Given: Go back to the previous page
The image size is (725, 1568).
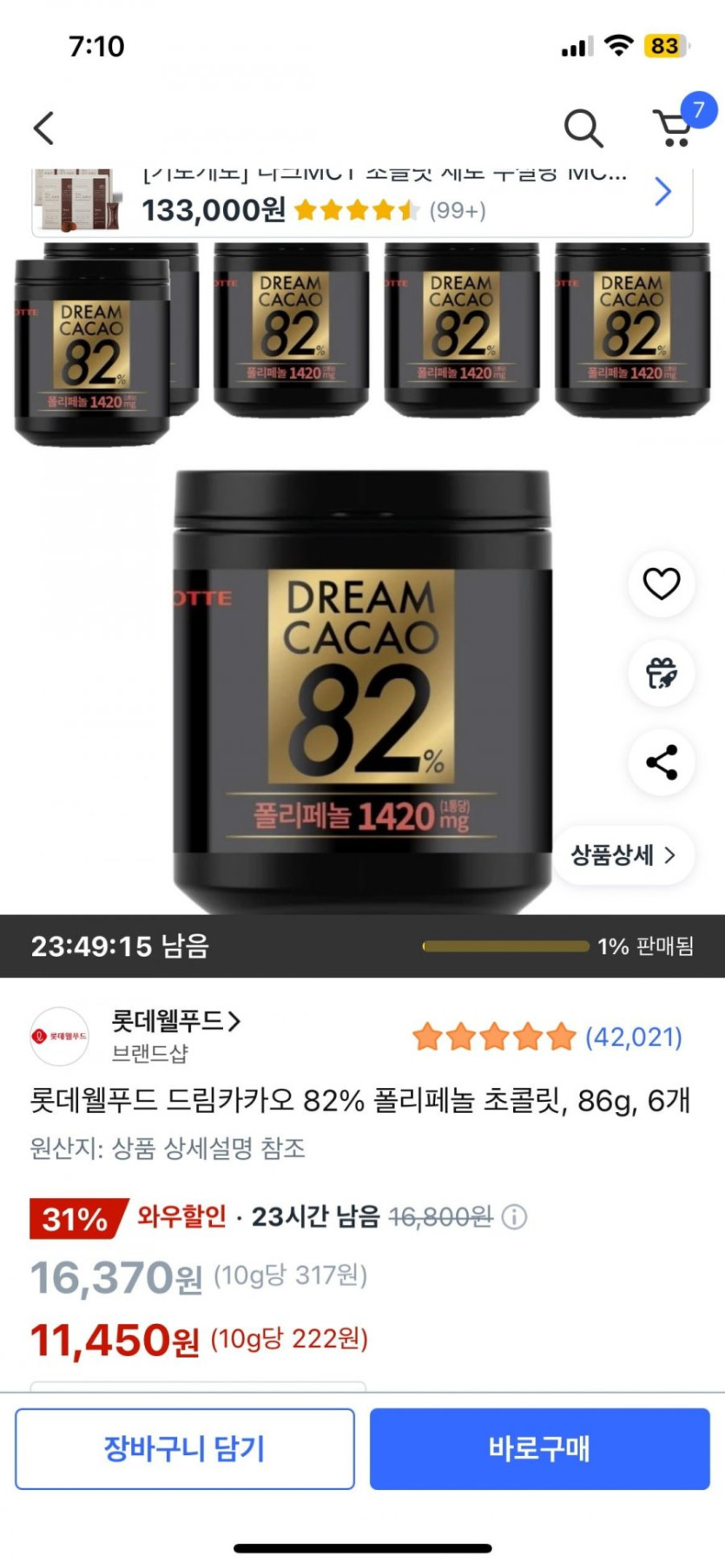Looking at the screenshot, I should tap(44, 128).
